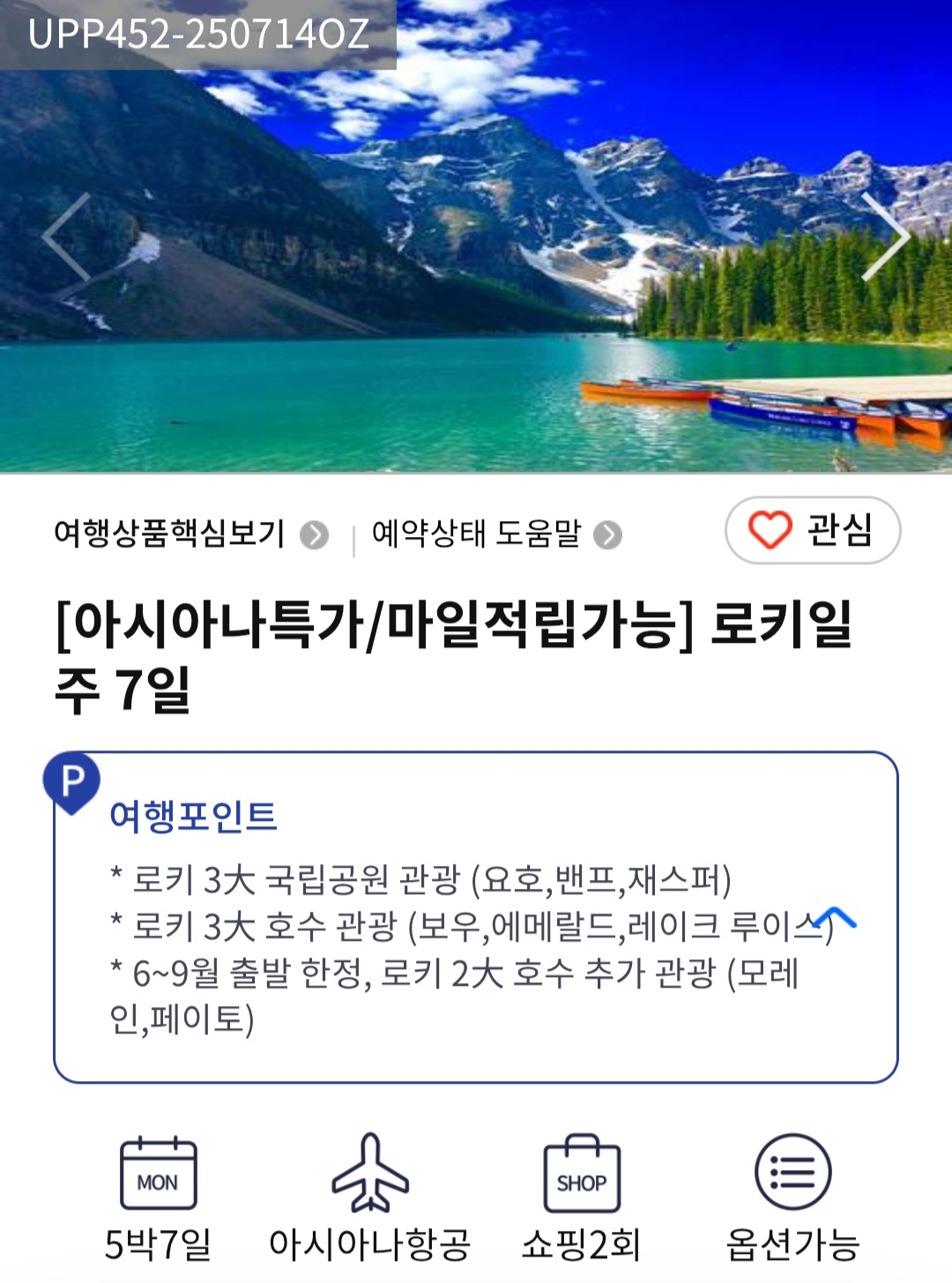This screenshot has height=1283, width=952.
Task: Show the previous photo in the carousel
Action: coord(67,236)
